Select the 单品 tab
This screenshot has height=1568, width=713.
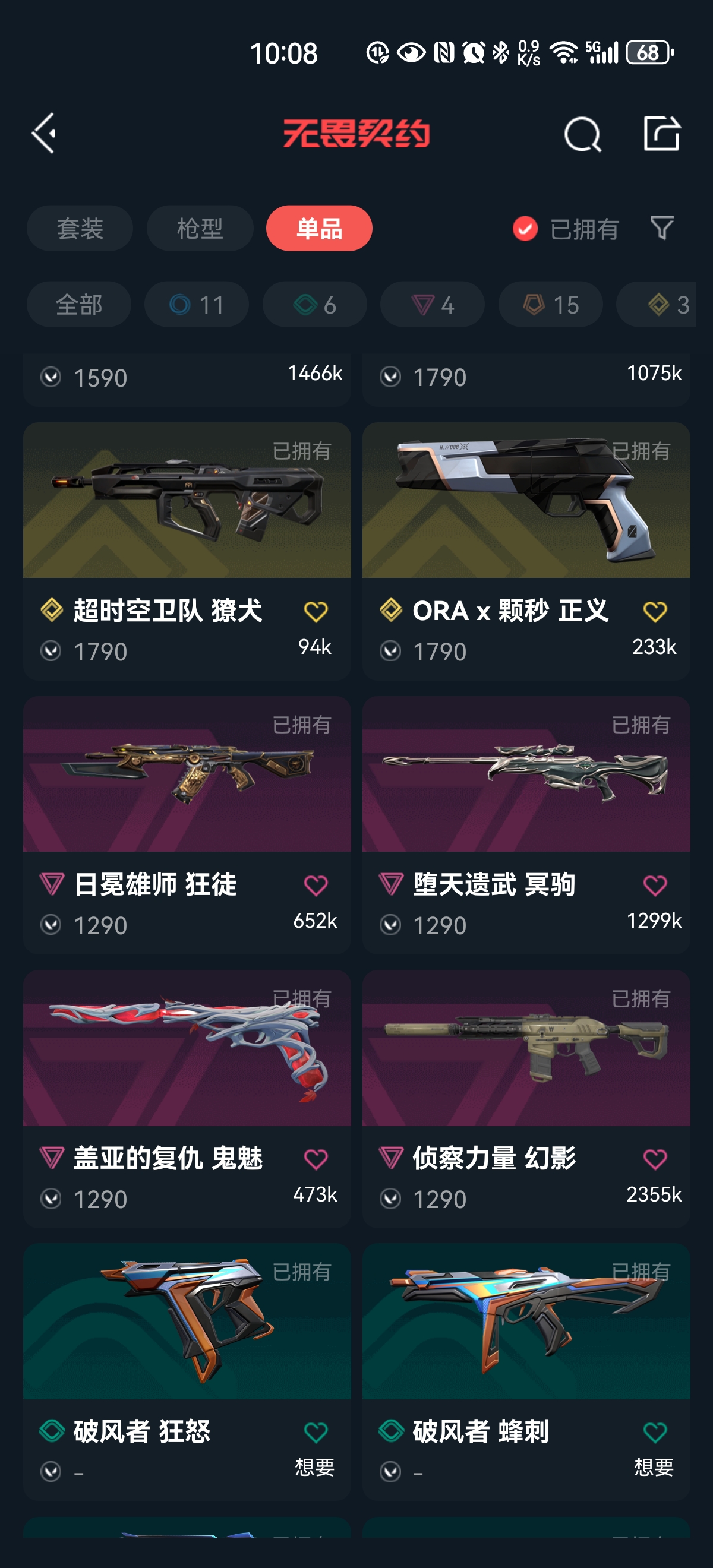(x=319, y=229)
